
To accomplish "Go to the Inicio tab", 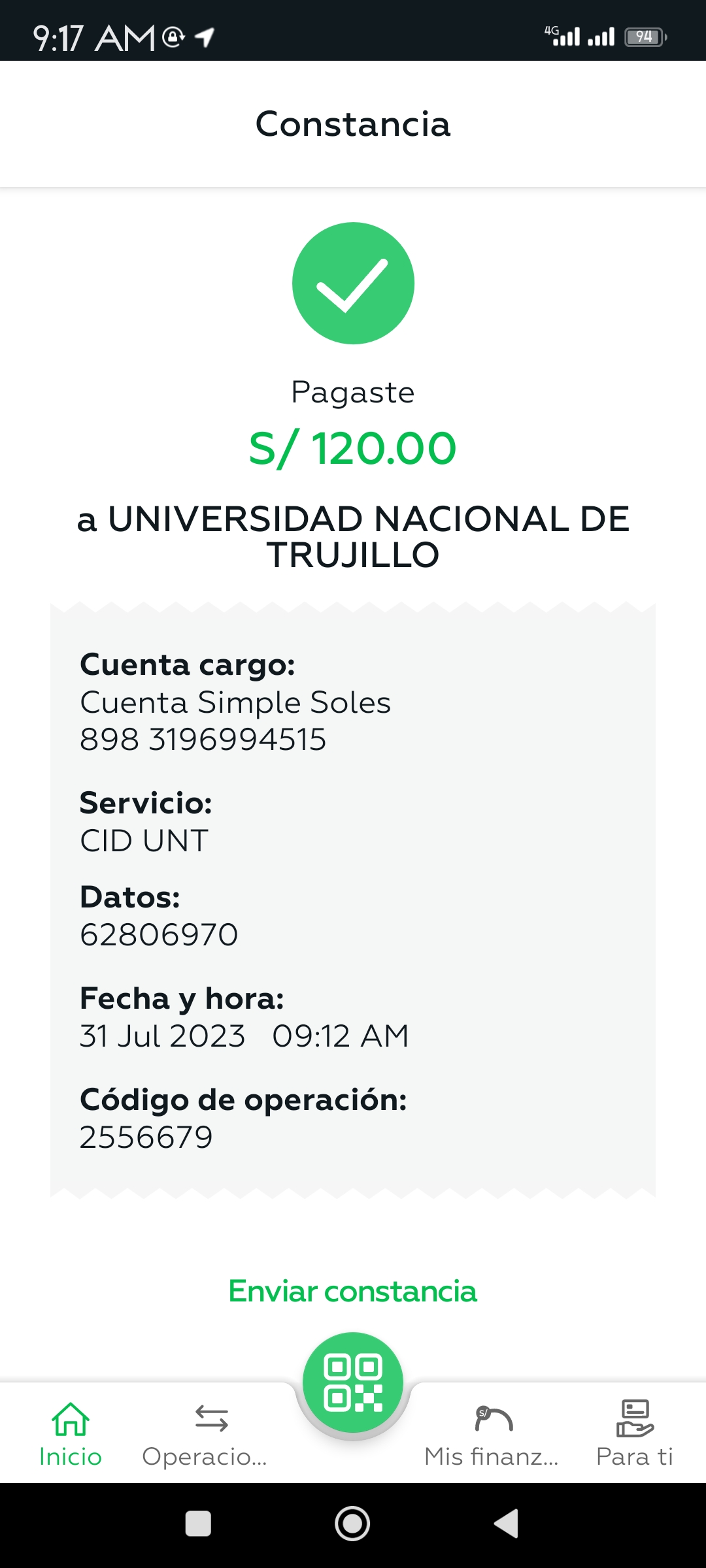I will click(x=71, y=1435).
